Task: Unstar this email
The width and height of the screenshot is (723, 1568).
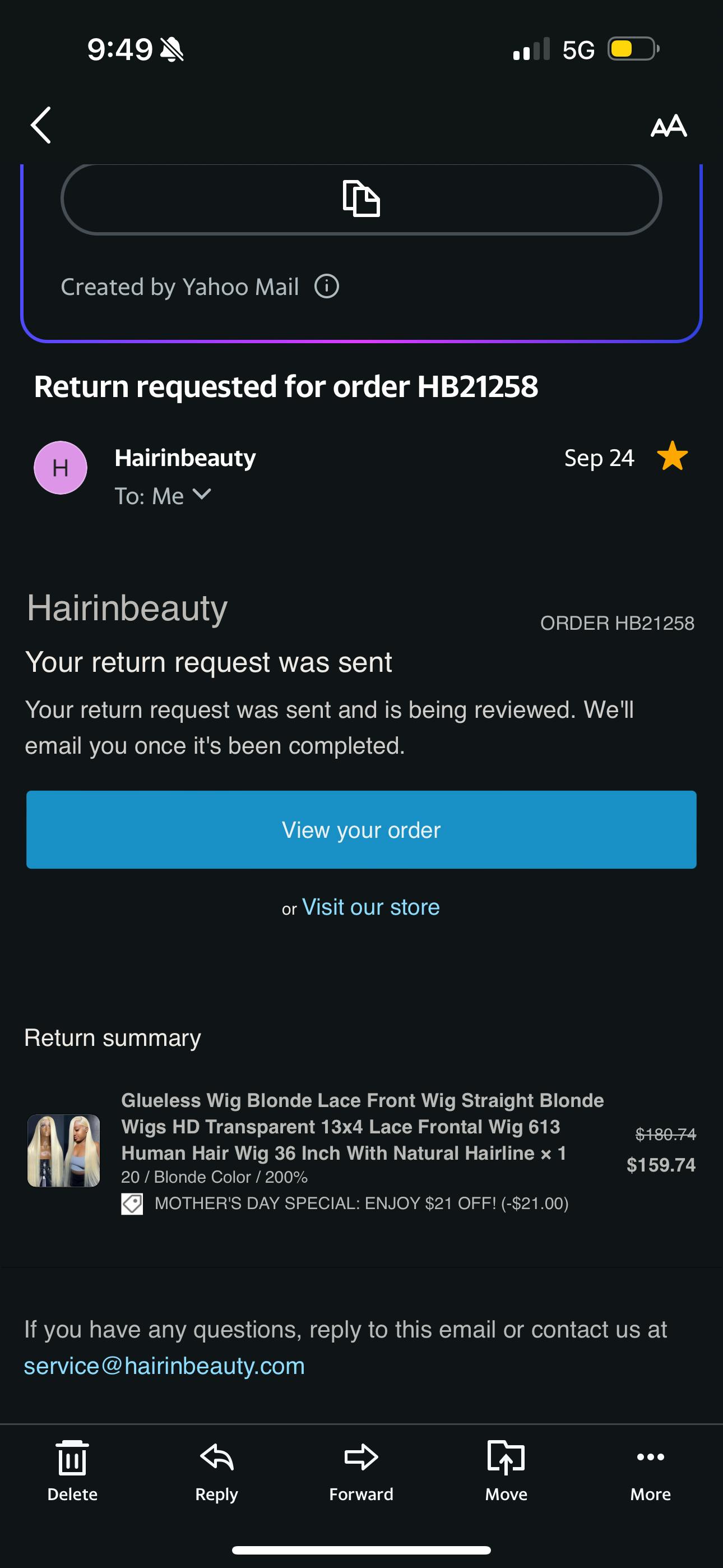Action: tap(673, 456)
